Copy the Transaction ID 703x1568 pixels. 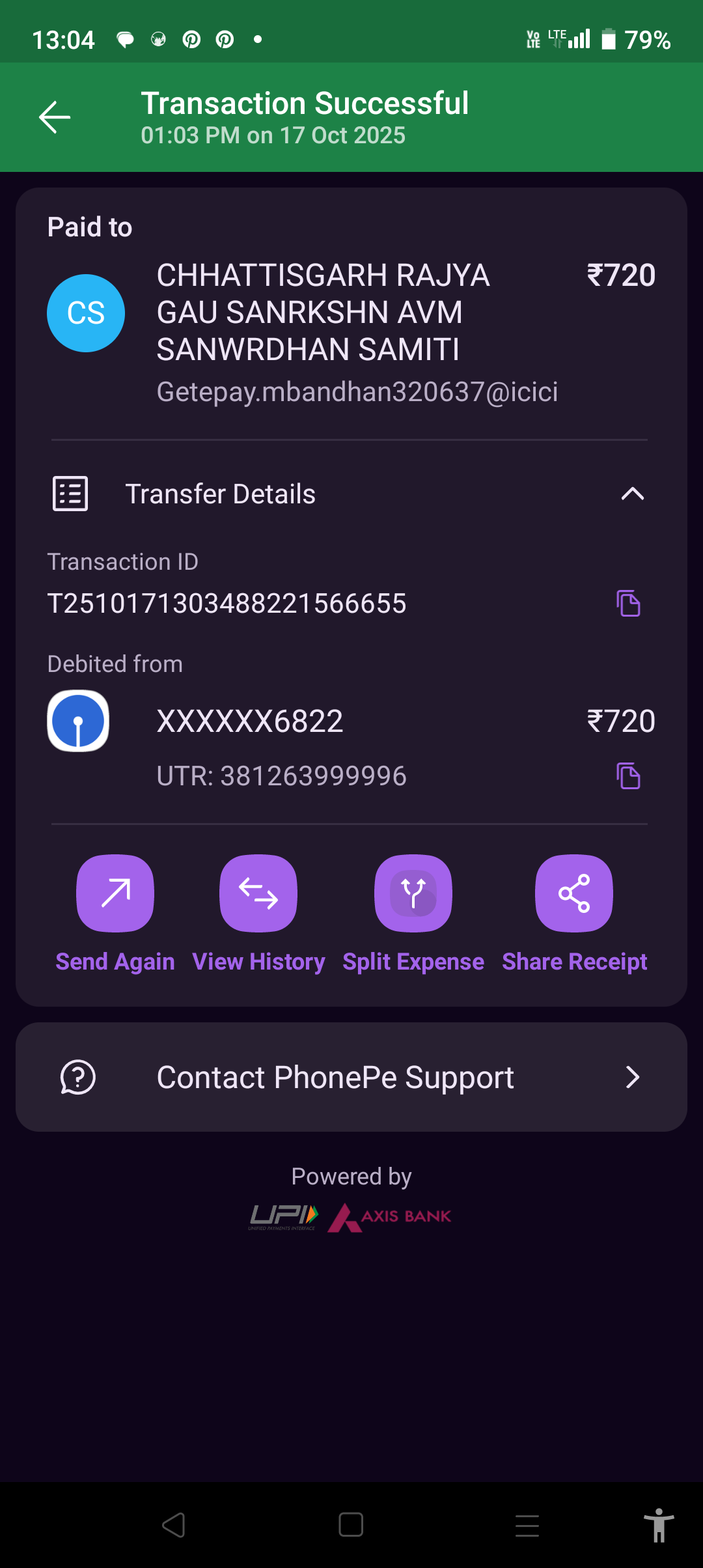click(x=628, y=604)
